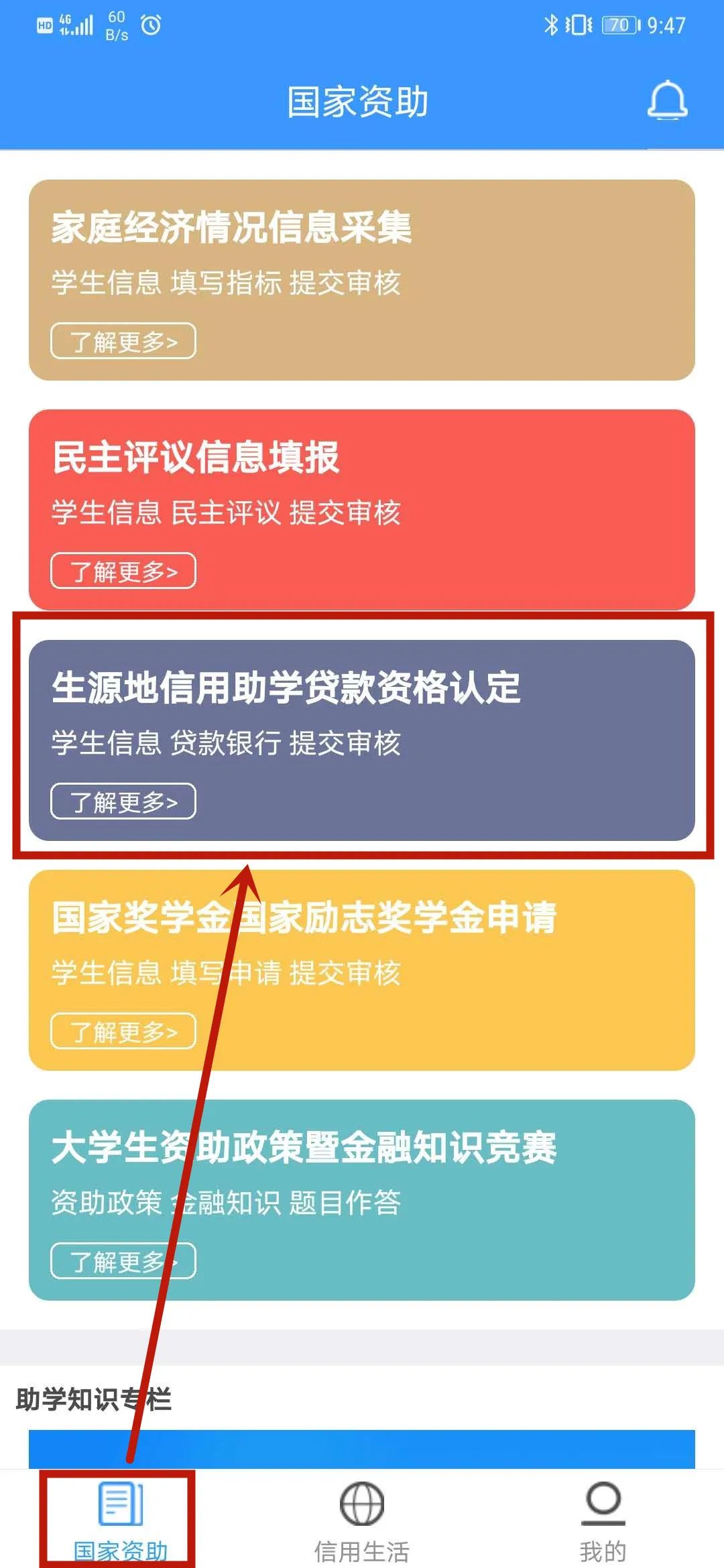Open 家庭经济情况信息采集 card
724x1568 pixels.
pos(362,275)
